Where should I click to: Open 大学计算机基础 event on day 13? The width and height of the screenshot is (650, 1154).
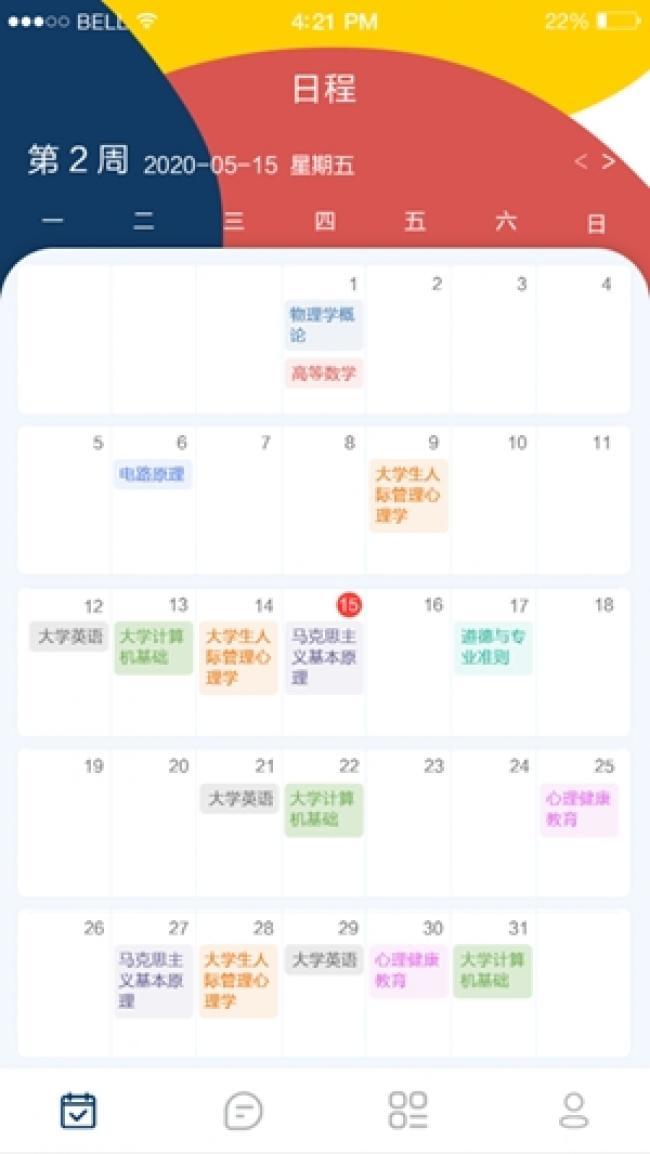pos(153,647)
